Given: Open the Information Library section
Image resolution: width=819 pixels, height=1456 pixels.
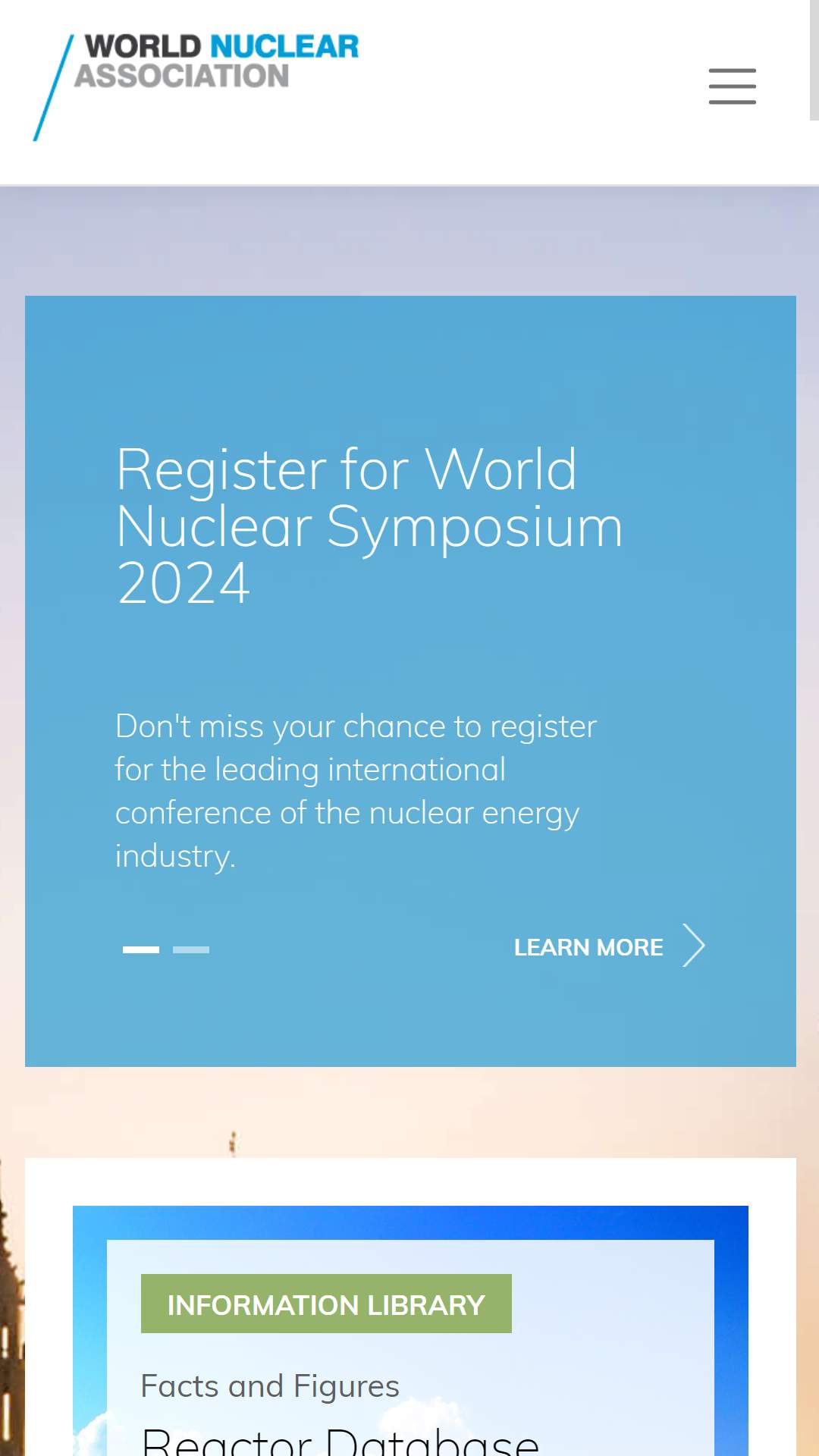Looking at the screenshot, I should 326,1304.
